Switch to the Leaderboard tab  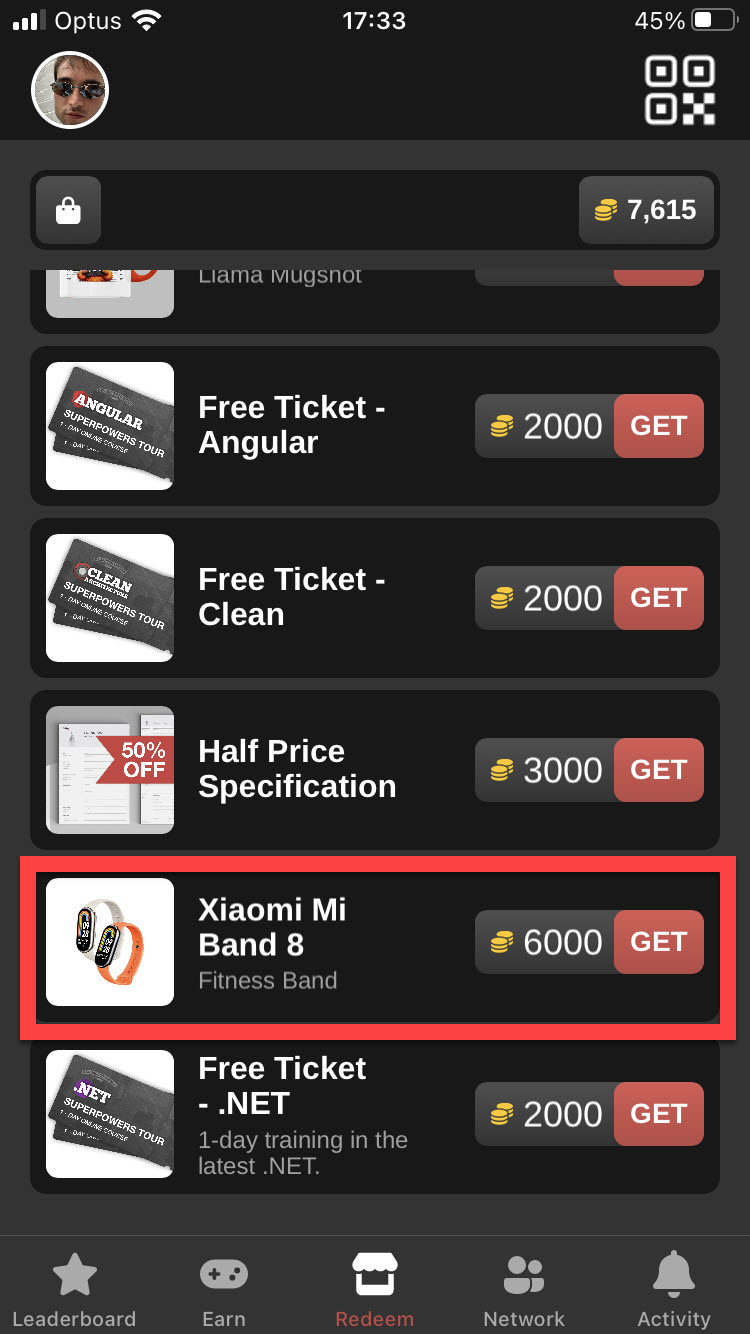[x=74, y=1290]
